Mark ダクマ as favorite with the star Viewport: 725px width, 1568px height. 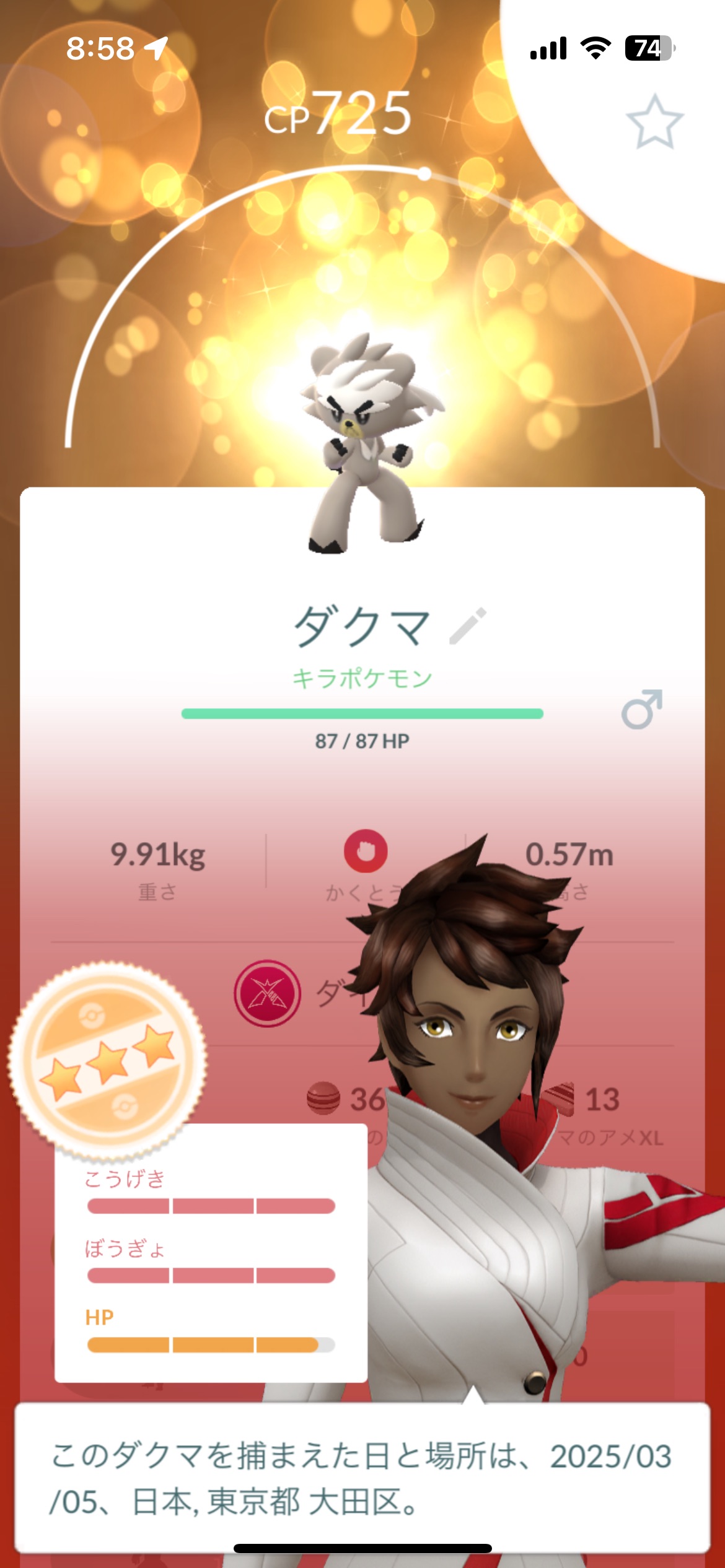tap(654, 121)
